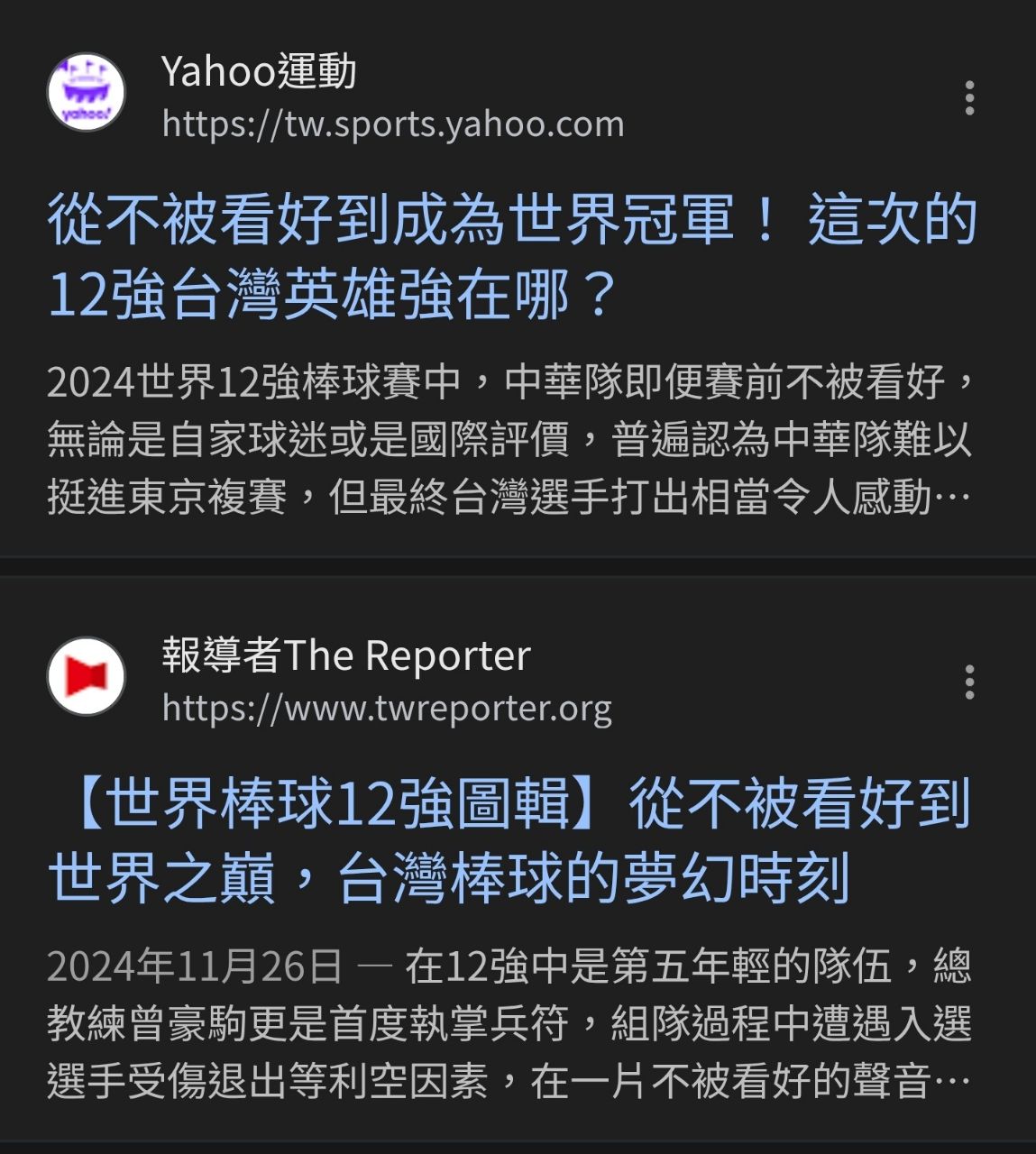Screen dimensions: 1036x1154
Task: Open The Reporter 世界棒球12強圖輯 headline link
Action: tap(509, 840)
